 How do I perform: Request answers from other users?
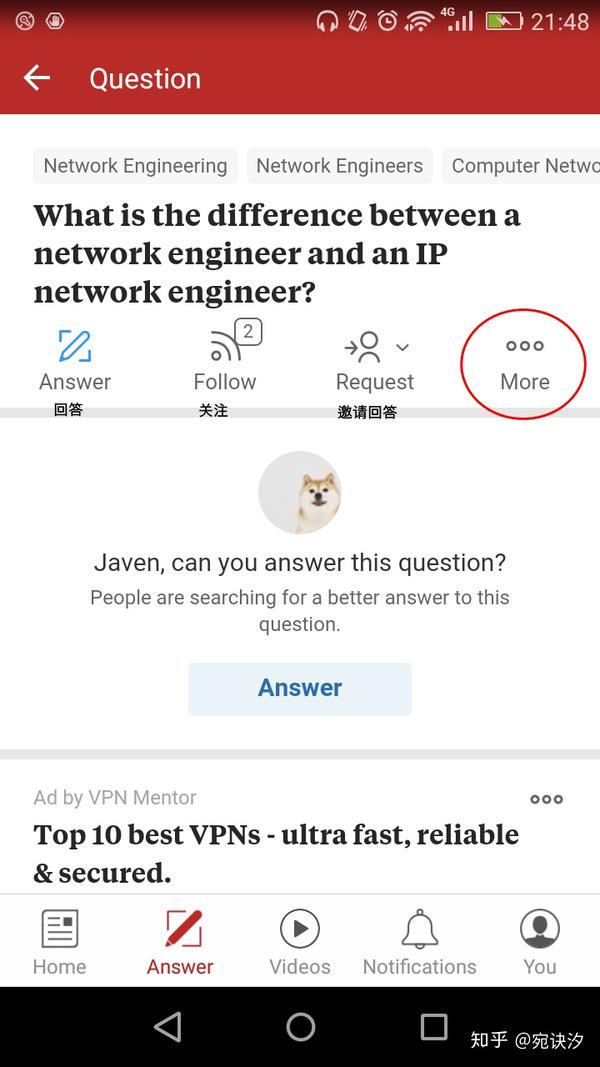[375, 360]
